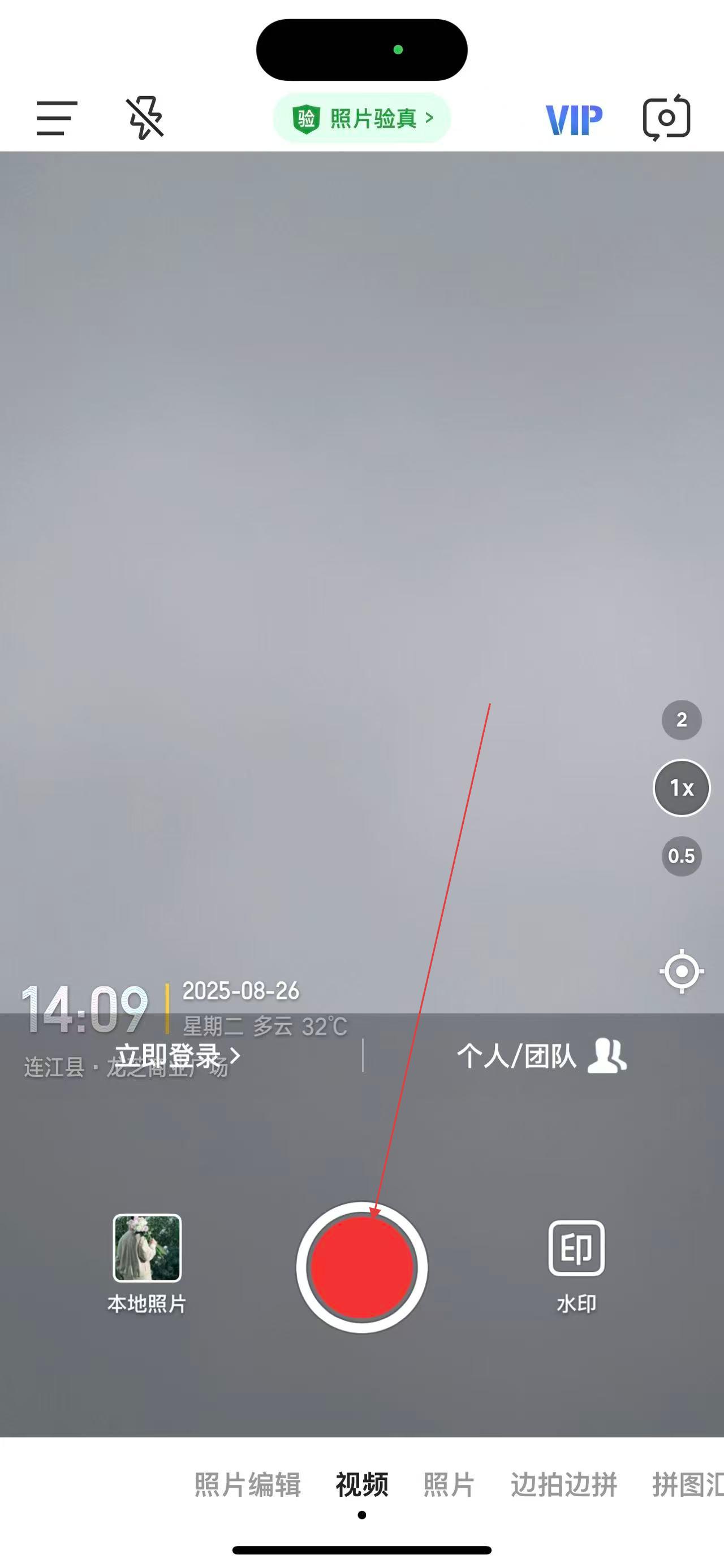Tap the location target icon
This screenshot has height=1568, width=724.
pos(682,971)
